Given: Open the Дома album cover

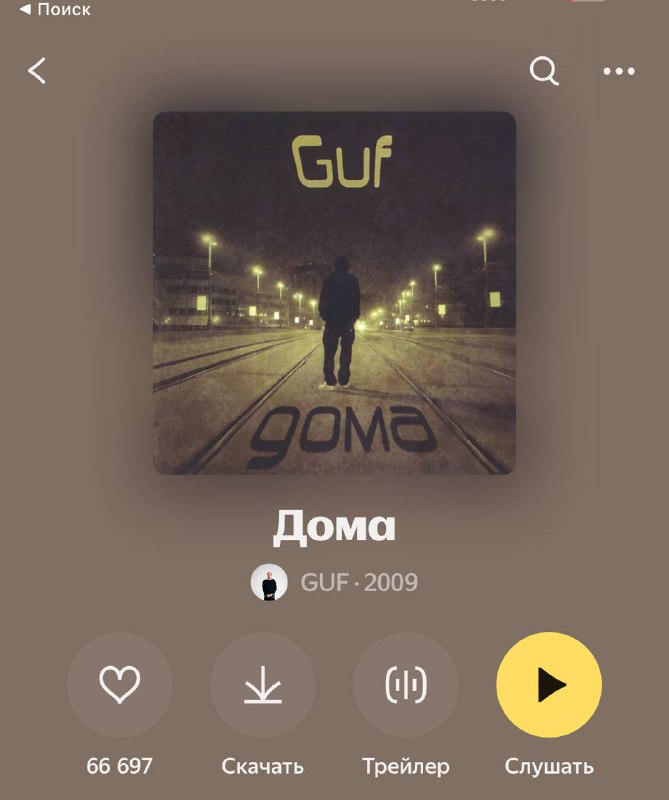Looking at the screenshot, I should (334, 292).
